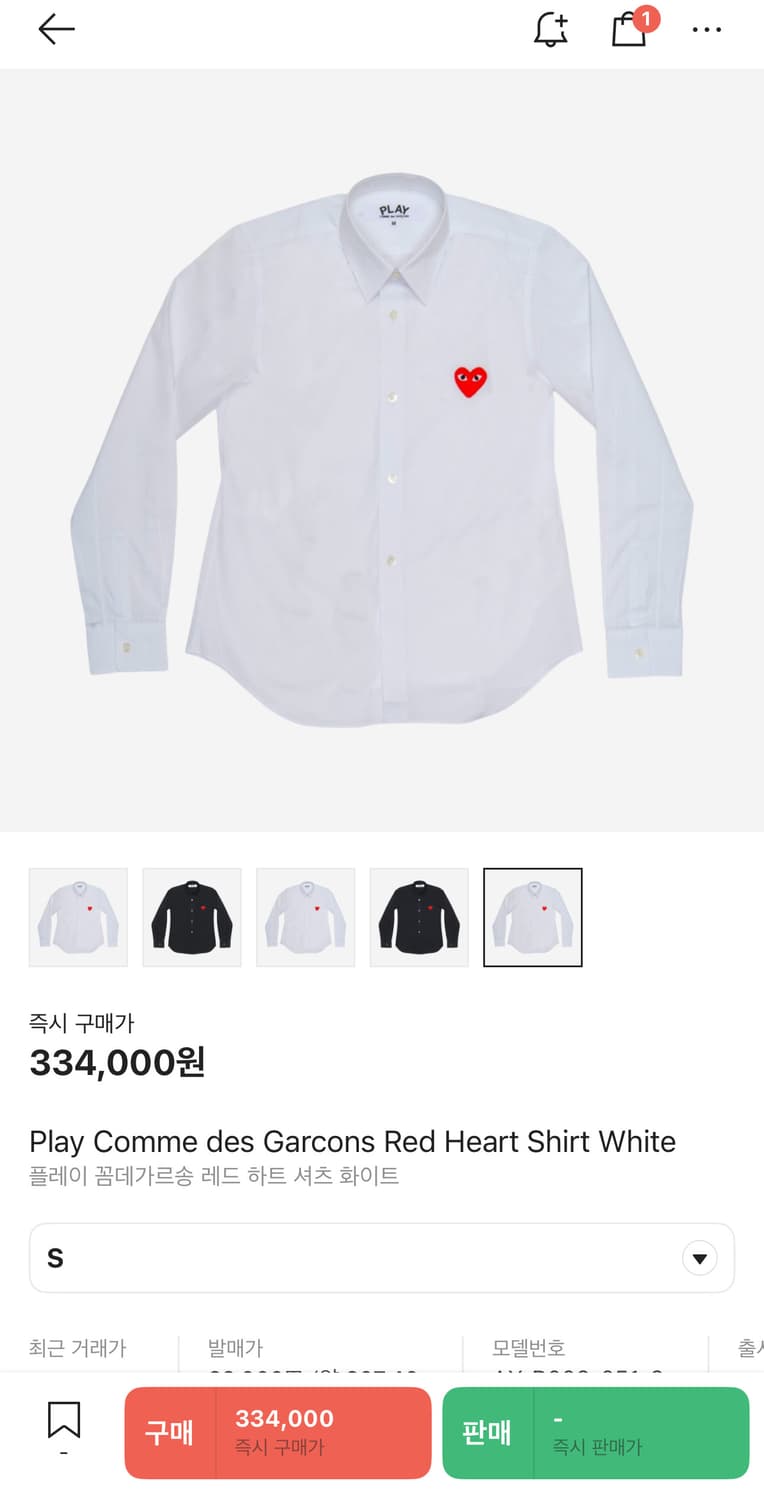View the fourth thumbnail, a black shirt
The image size is (764, 1500).
click(x=419, y=917)
